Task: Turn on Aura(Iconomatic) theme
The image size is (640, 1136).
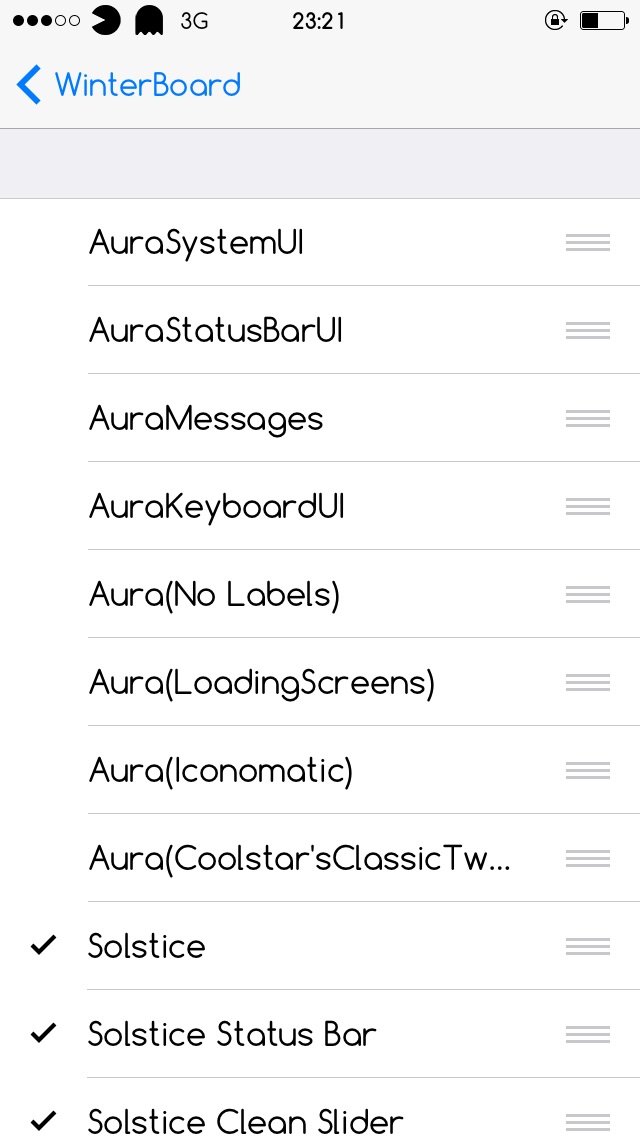Action: 320,769
